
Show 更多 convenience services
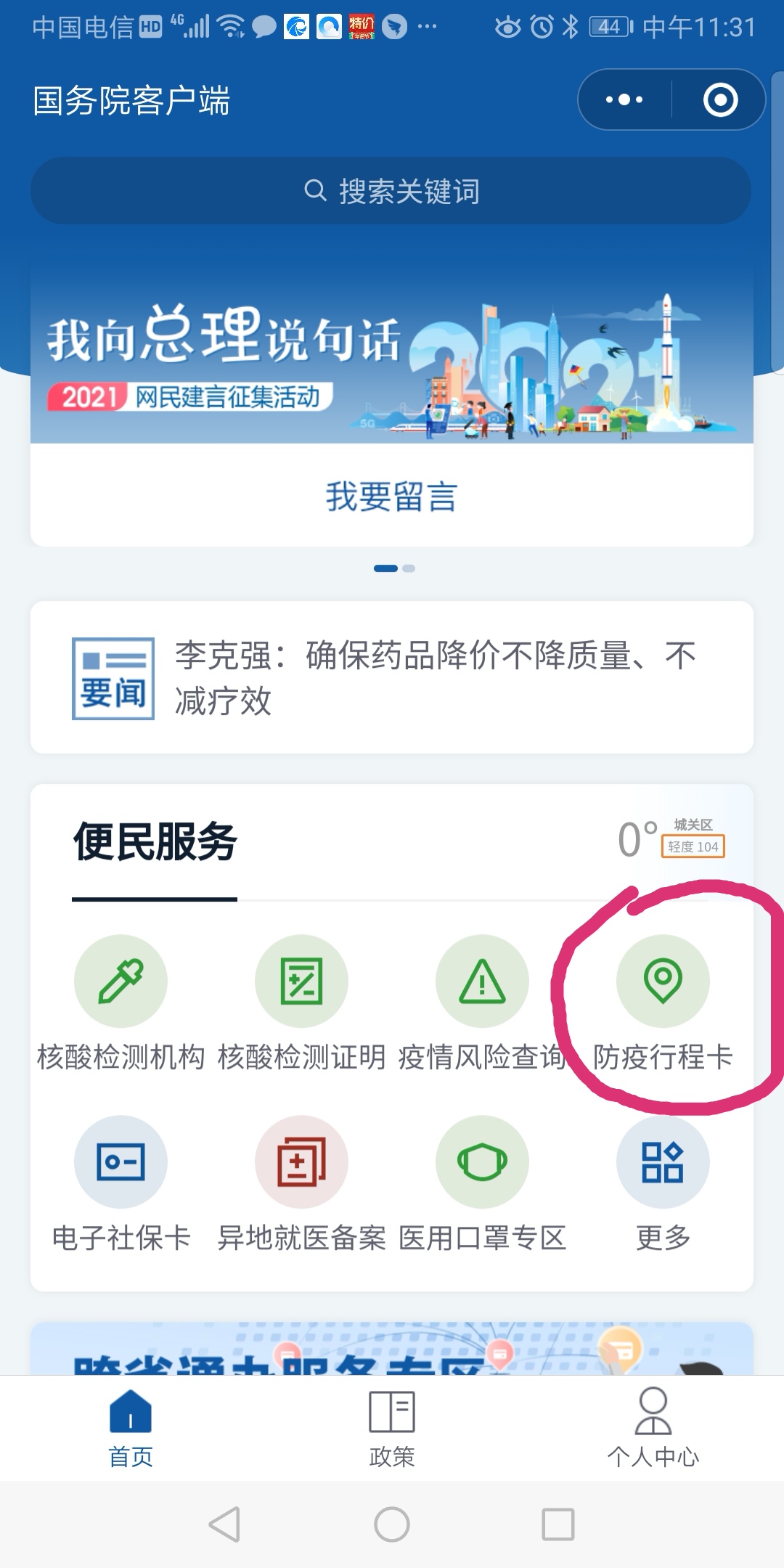pos(663,1183)
